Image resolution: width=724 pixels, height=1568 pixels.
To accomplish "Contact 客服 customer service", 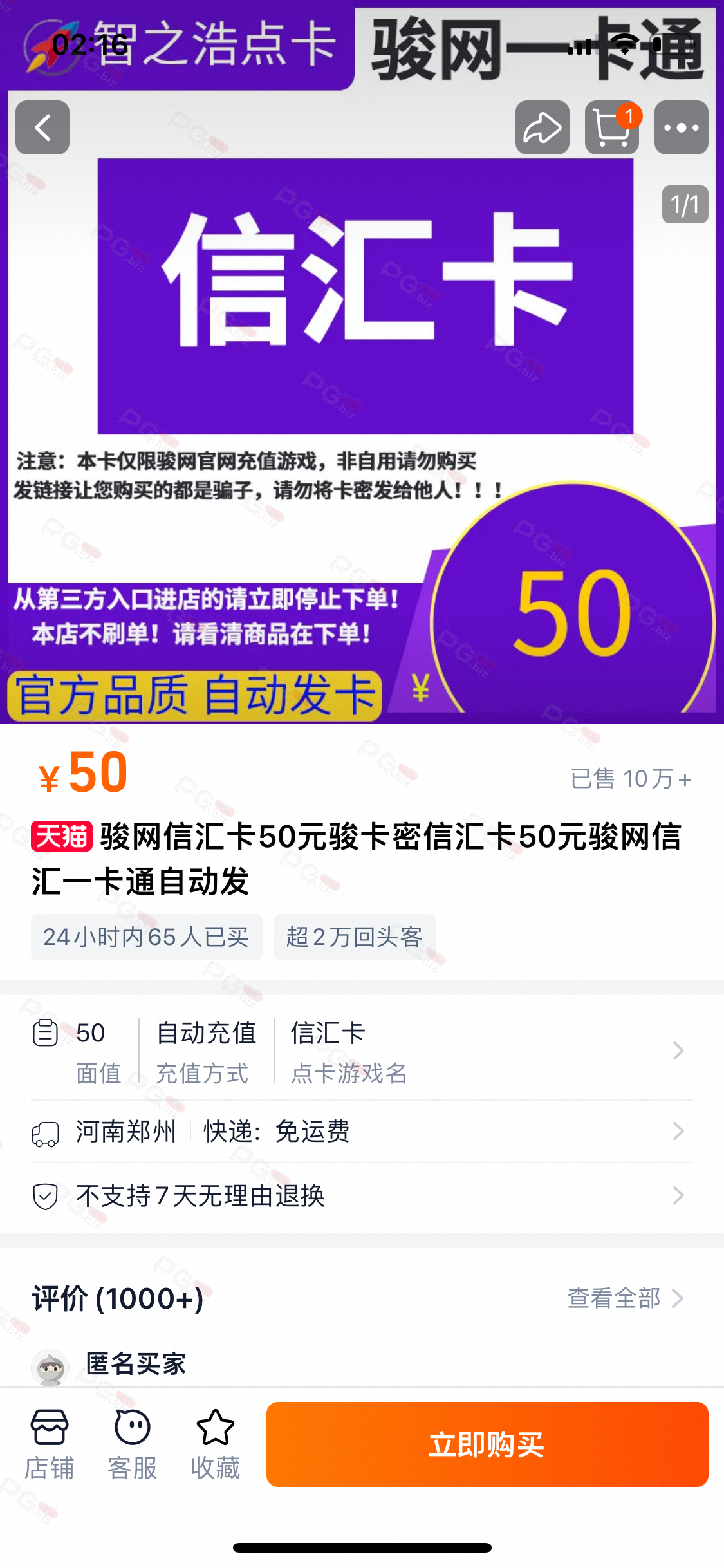I will [x=133, y=1444].
